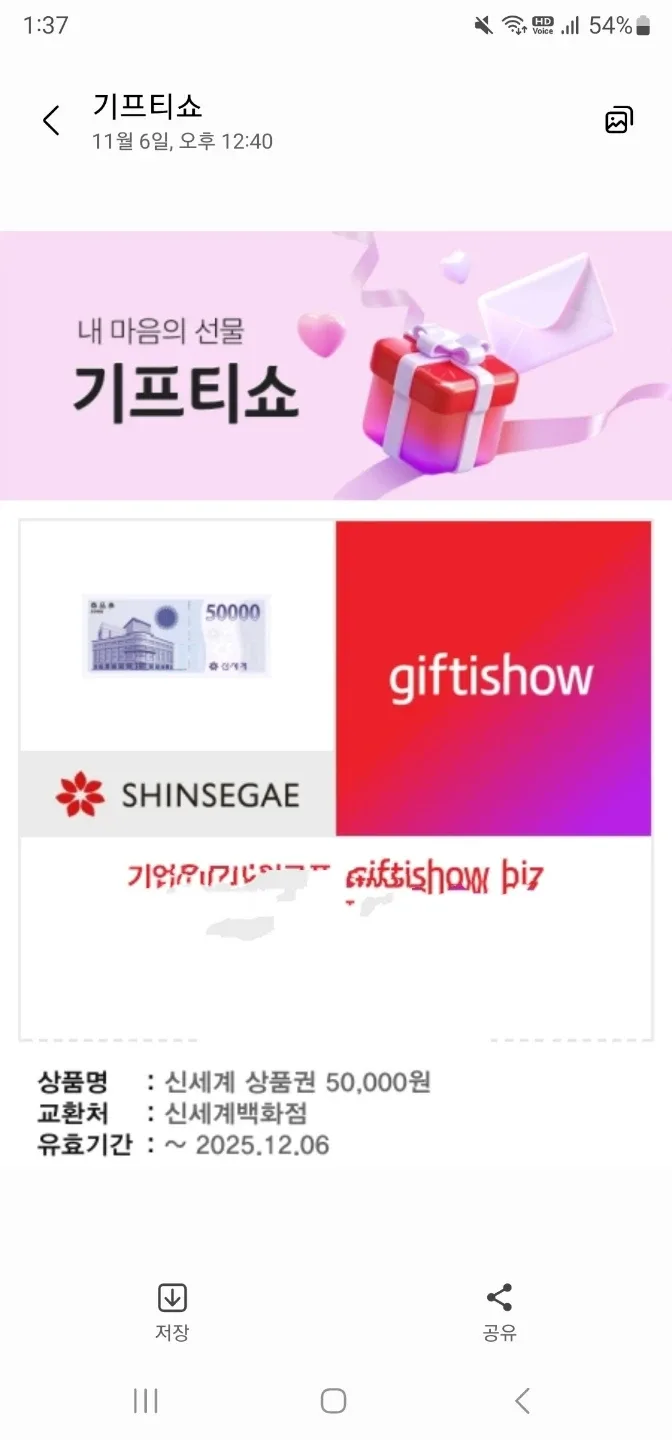The image size is (672, 1440).
Task: Open the image gallery icon
Action: point(619,121)
